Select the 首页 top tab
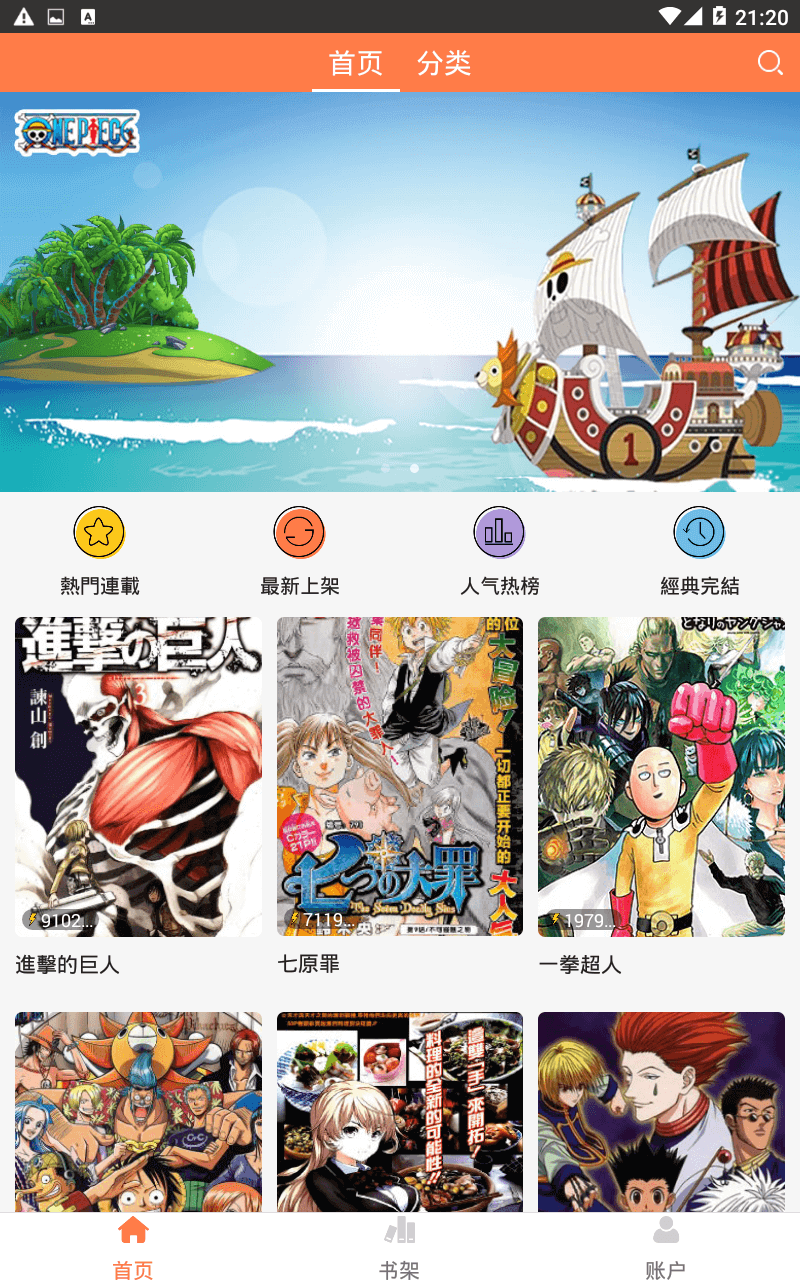The width and height of the screenshot is (800, 1280). point(356,63)
